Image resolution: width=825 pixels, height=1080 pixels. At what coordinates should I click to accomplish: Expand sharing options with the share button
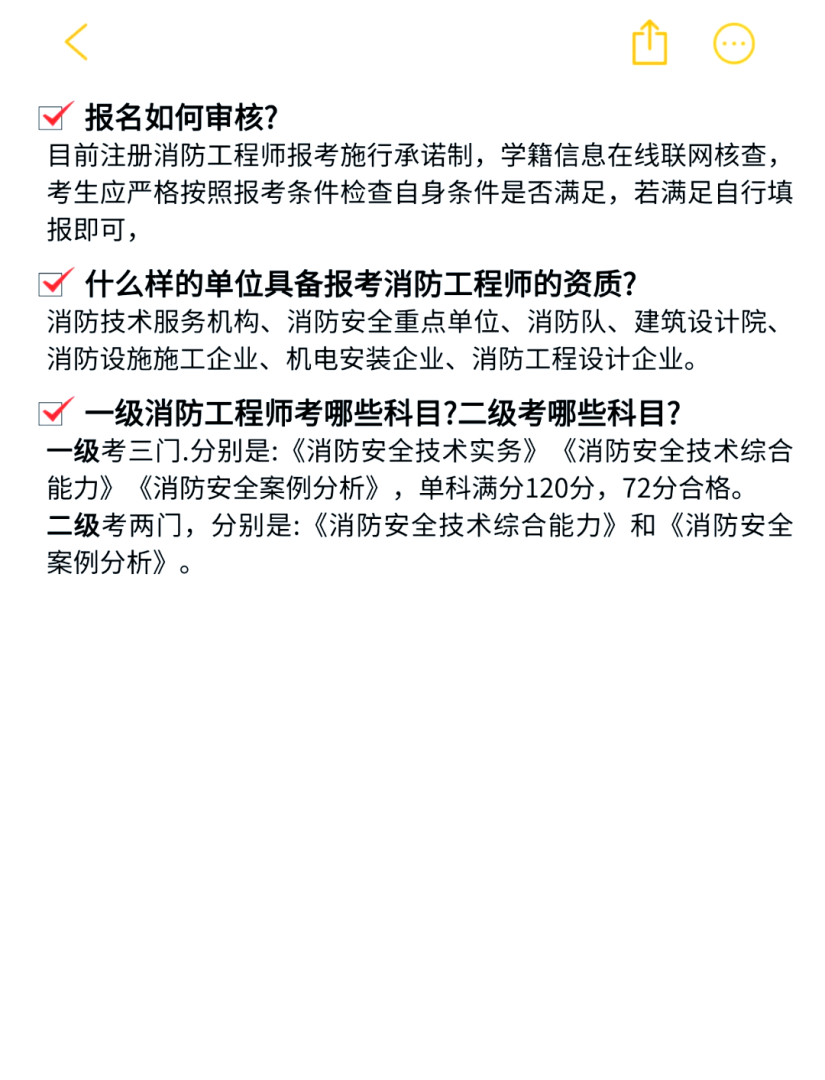649,42
